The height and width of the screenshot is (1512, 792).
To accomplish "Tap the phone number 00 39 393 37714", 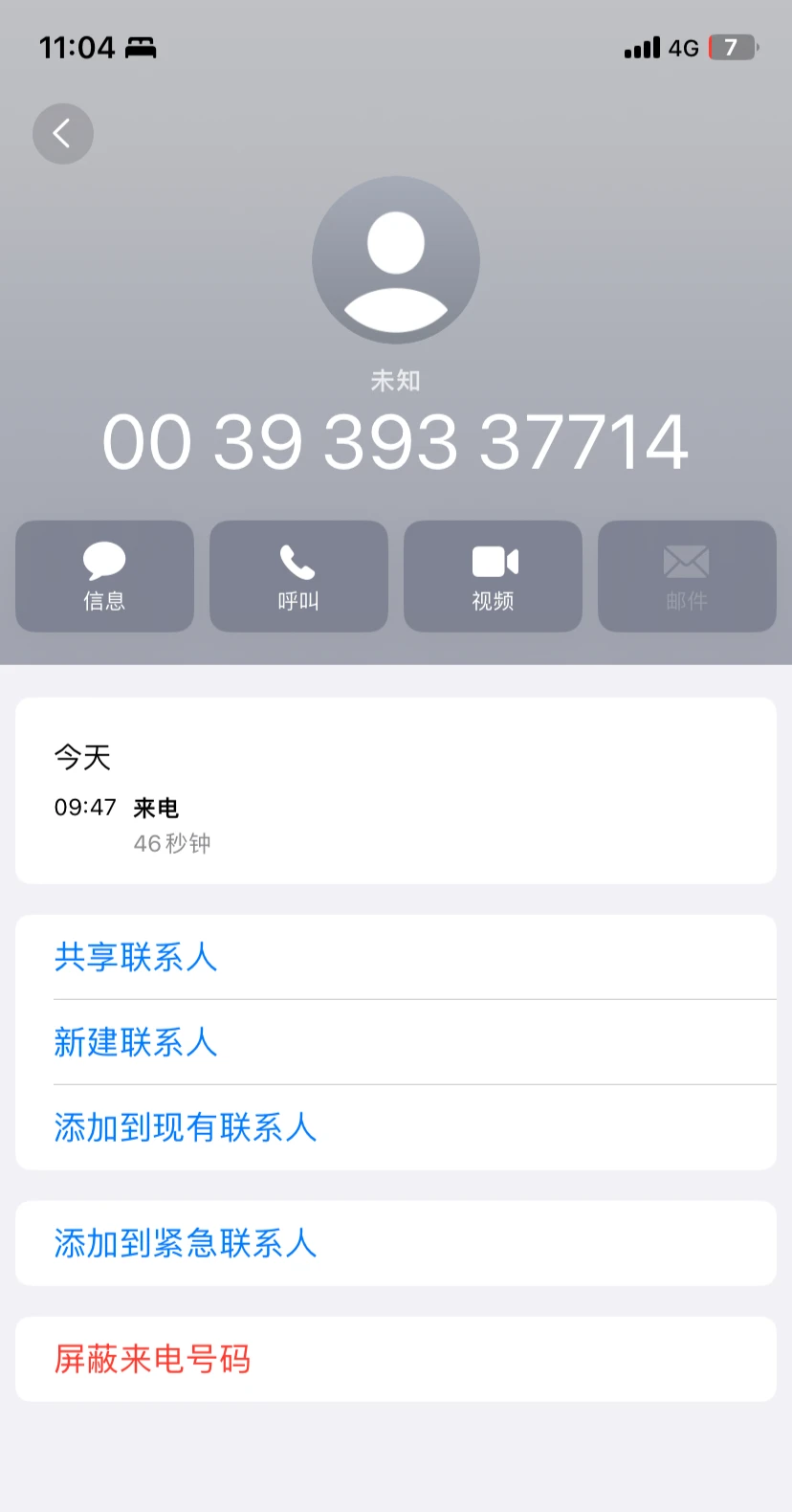I will (x=395, y=441).
